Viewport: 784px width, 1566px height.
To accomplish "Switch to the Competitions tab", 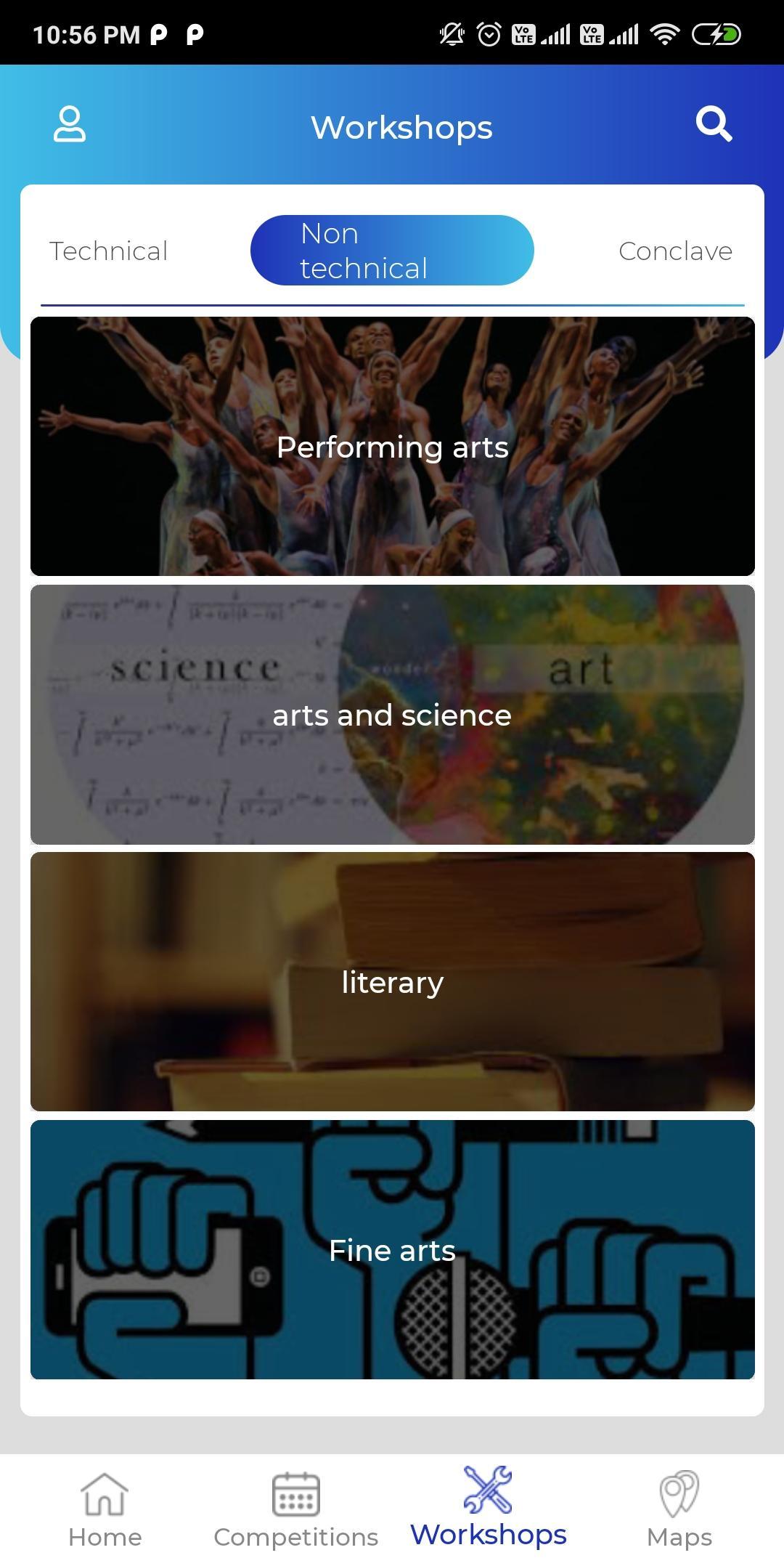I will tap(295, 1509).
